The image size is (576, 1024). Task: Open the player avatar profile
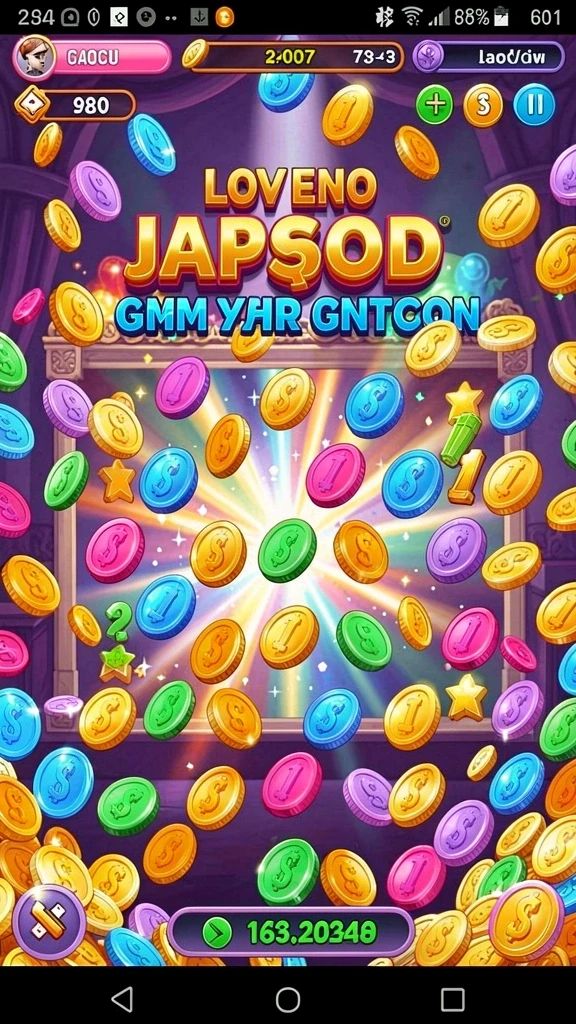click(x=34, y=57)
